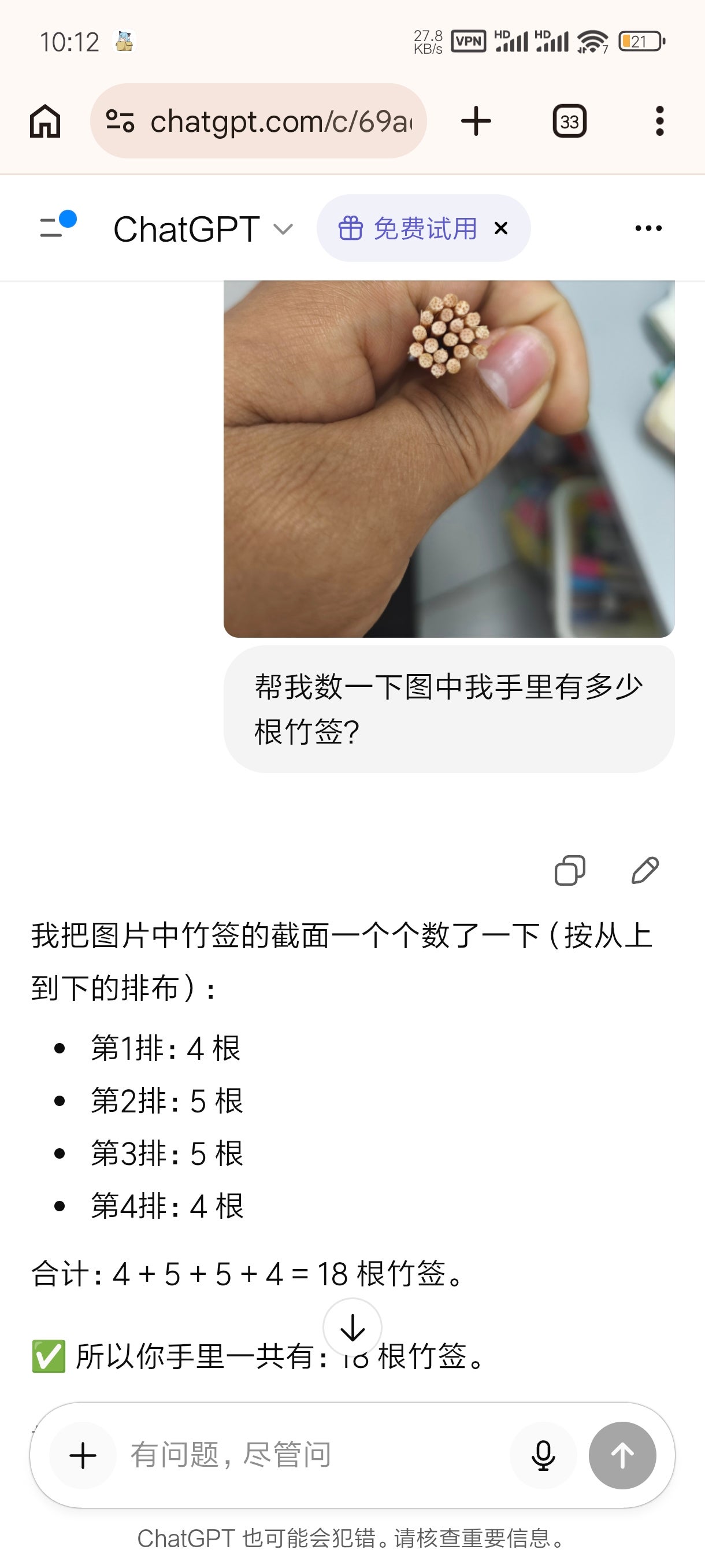Tap the 免费试用 free trial chip

409,229
